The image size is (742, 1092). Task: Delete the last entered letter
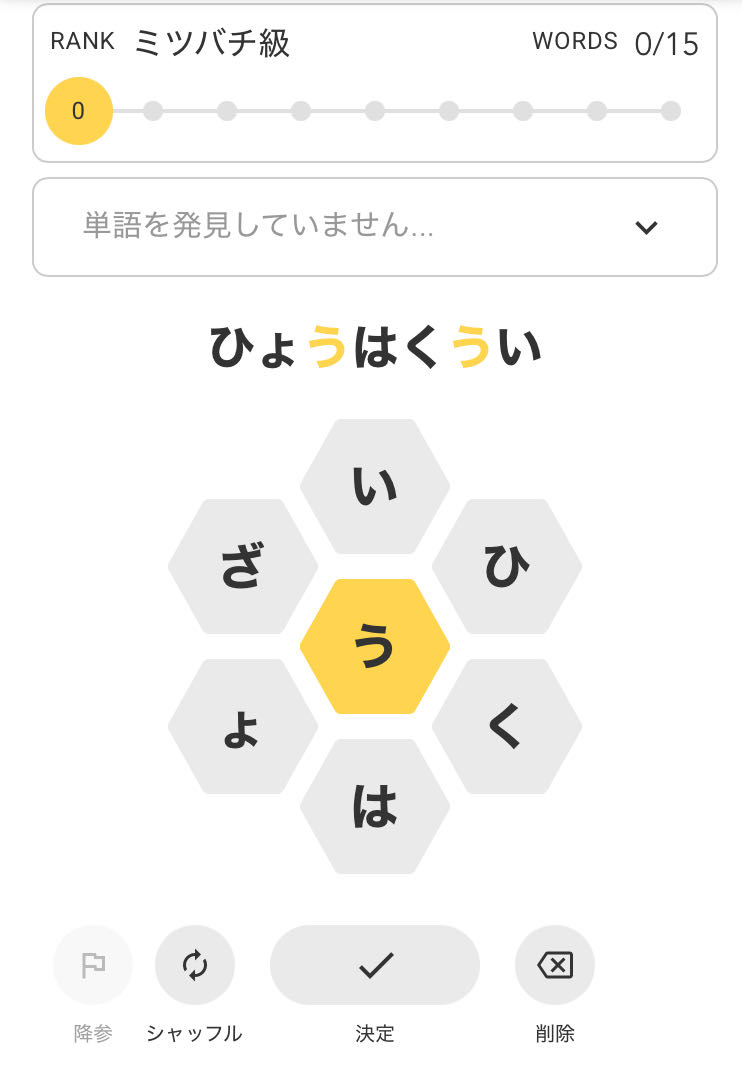click(x=555, y=965)
